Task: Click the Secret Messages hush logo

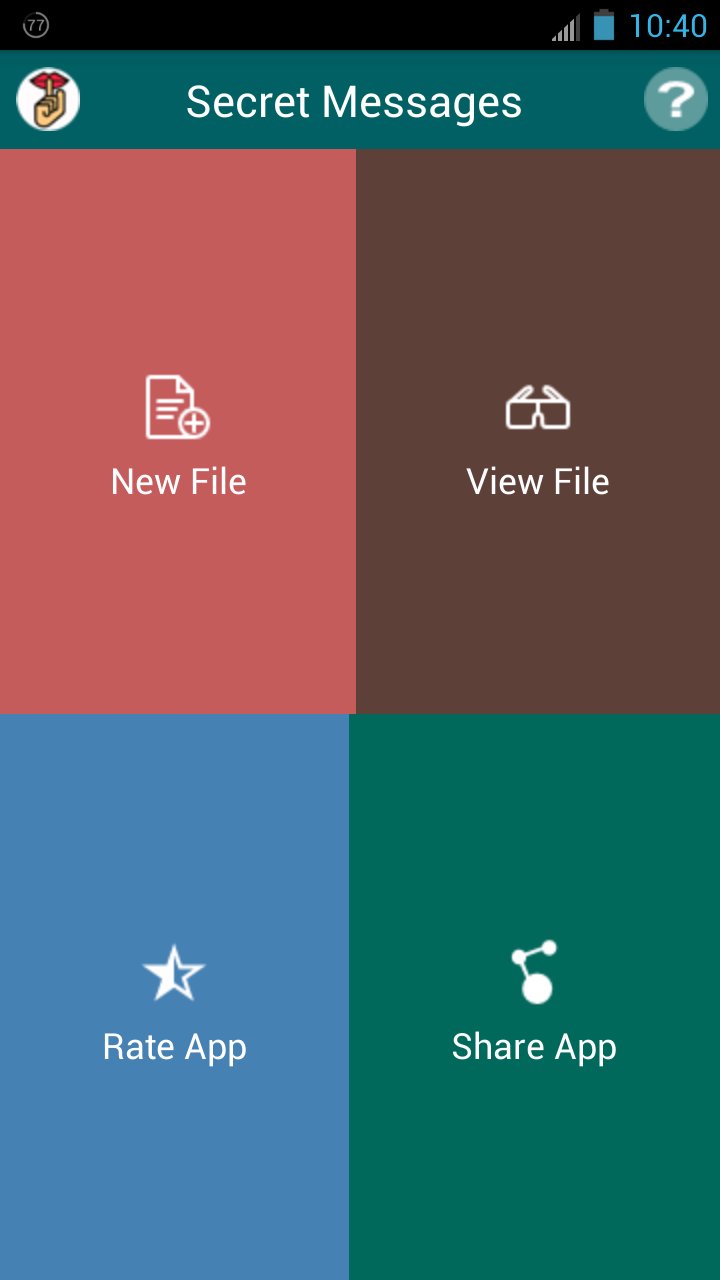Action: pos(47,99)
